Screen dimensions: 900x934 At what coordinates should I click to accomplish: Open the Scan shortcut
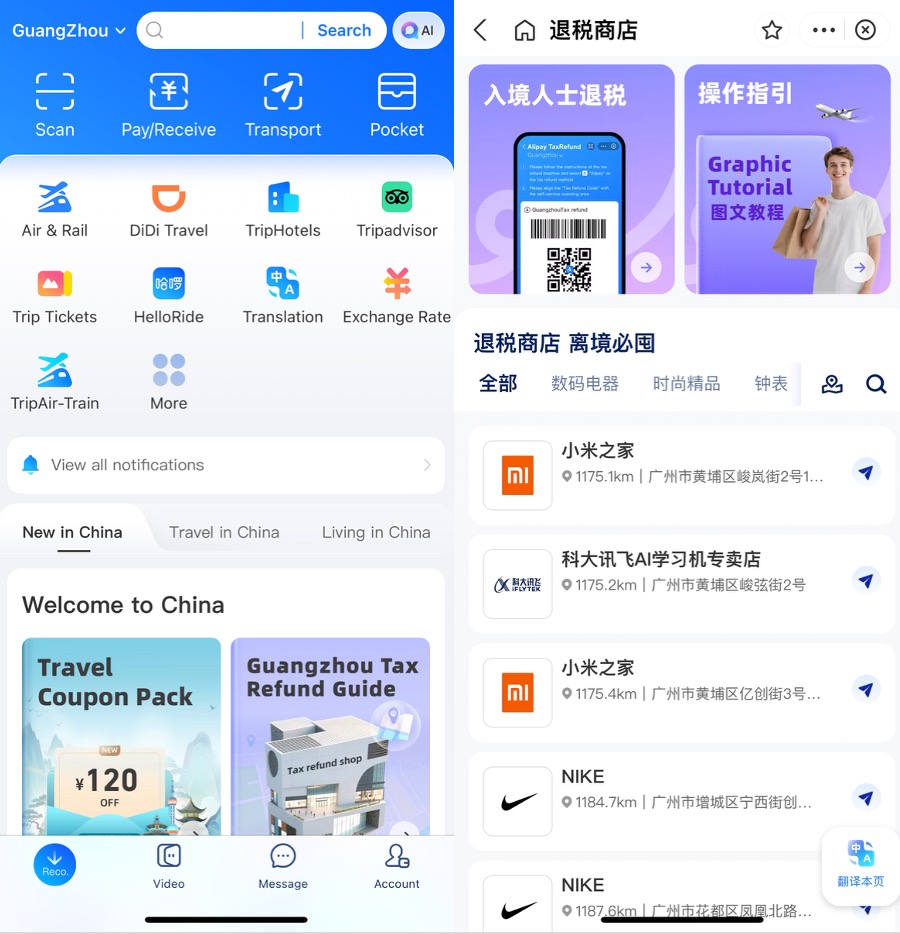click(55, 104)
